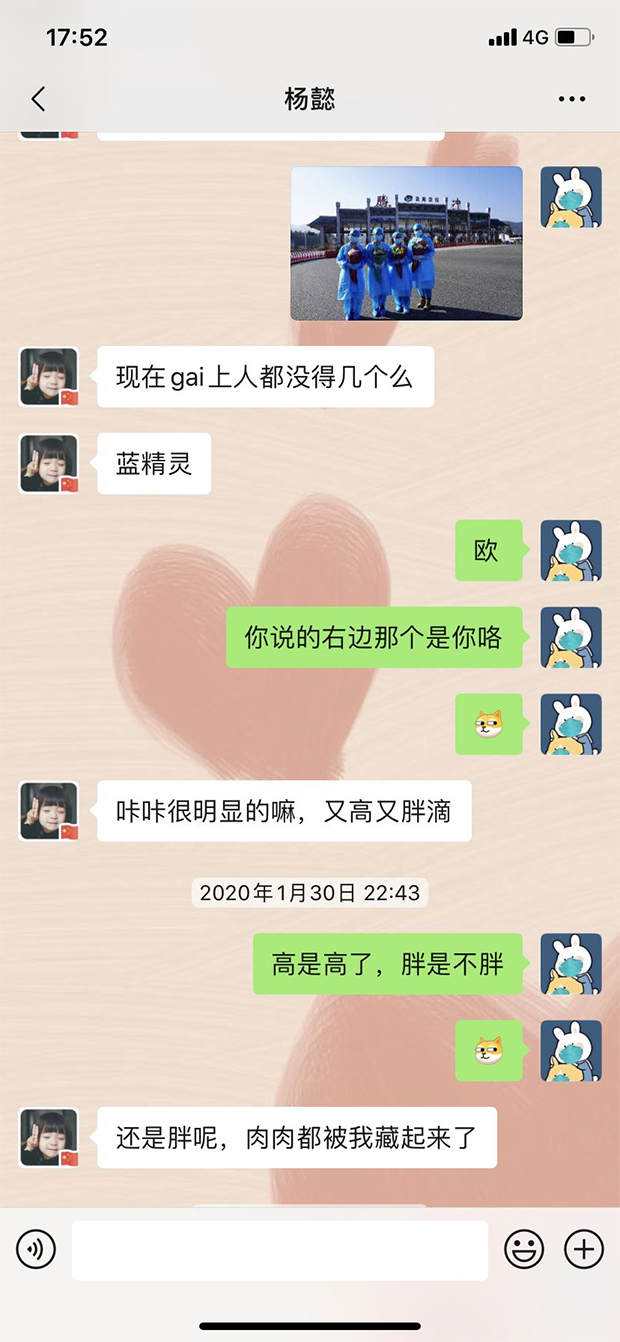Open contact avatar beside 蓝精灵 message
The height and width of the screenshot is (1342, 620).
click(49, 464)
